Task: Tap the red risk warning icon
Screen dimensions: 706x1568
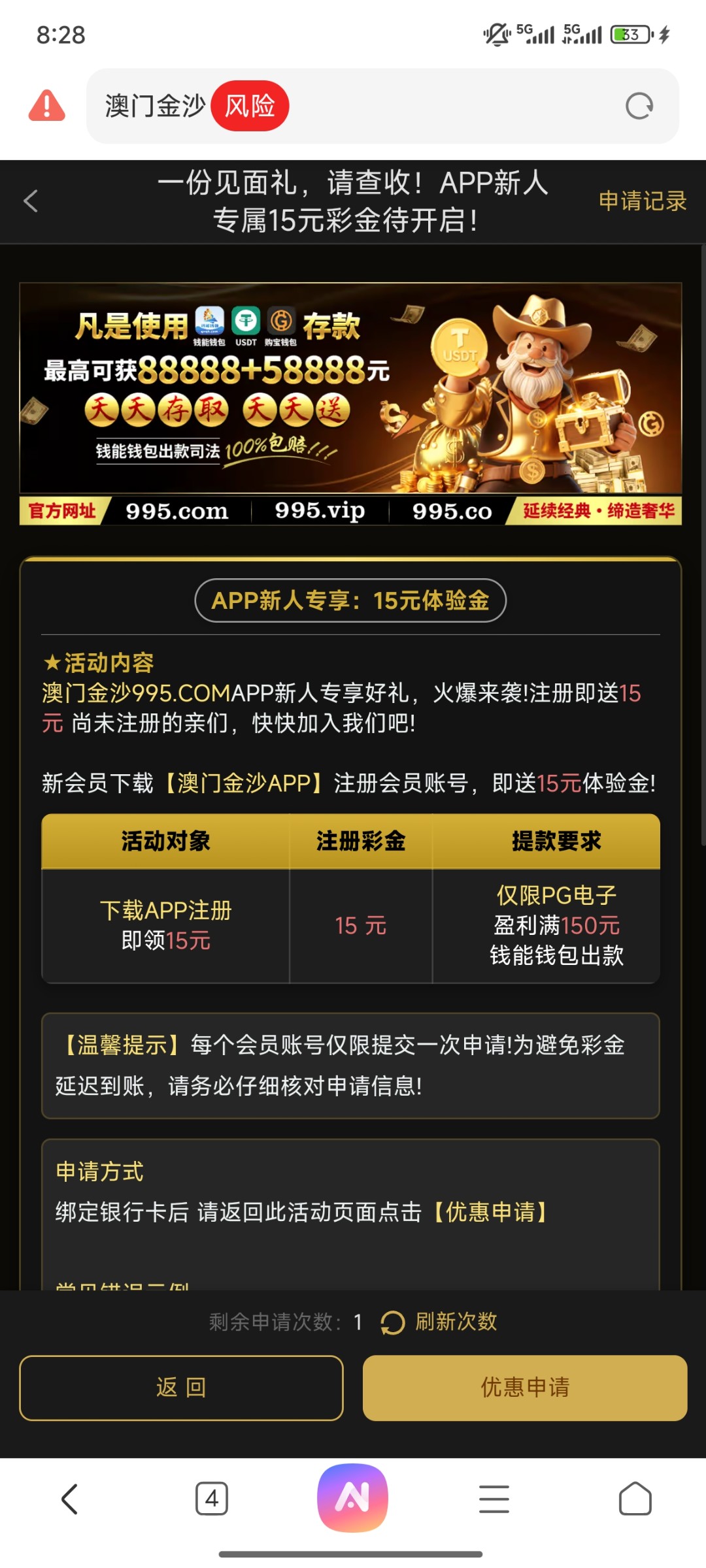Action: (47, 106)
